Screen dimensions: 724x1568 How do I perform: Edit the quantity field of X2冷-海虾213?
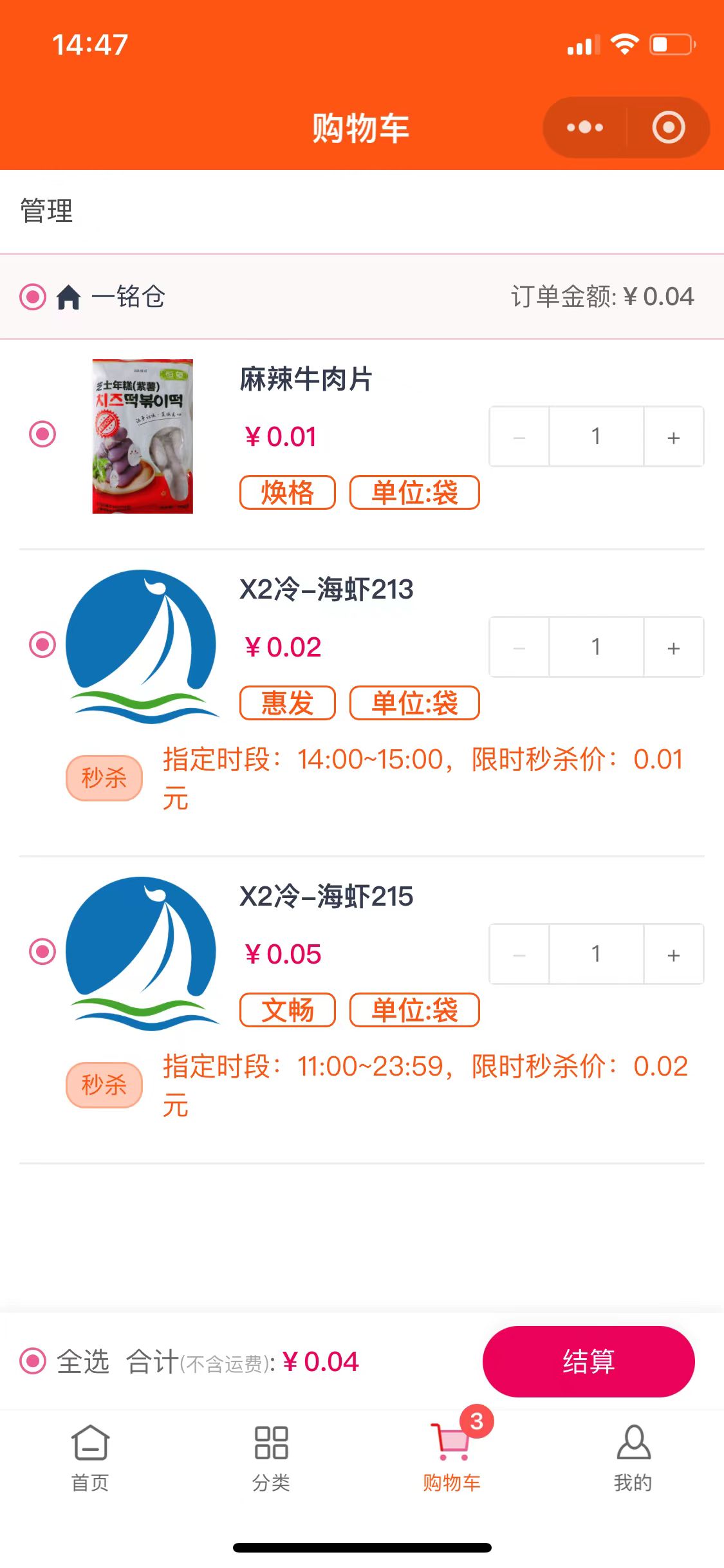tap(596, 648)
